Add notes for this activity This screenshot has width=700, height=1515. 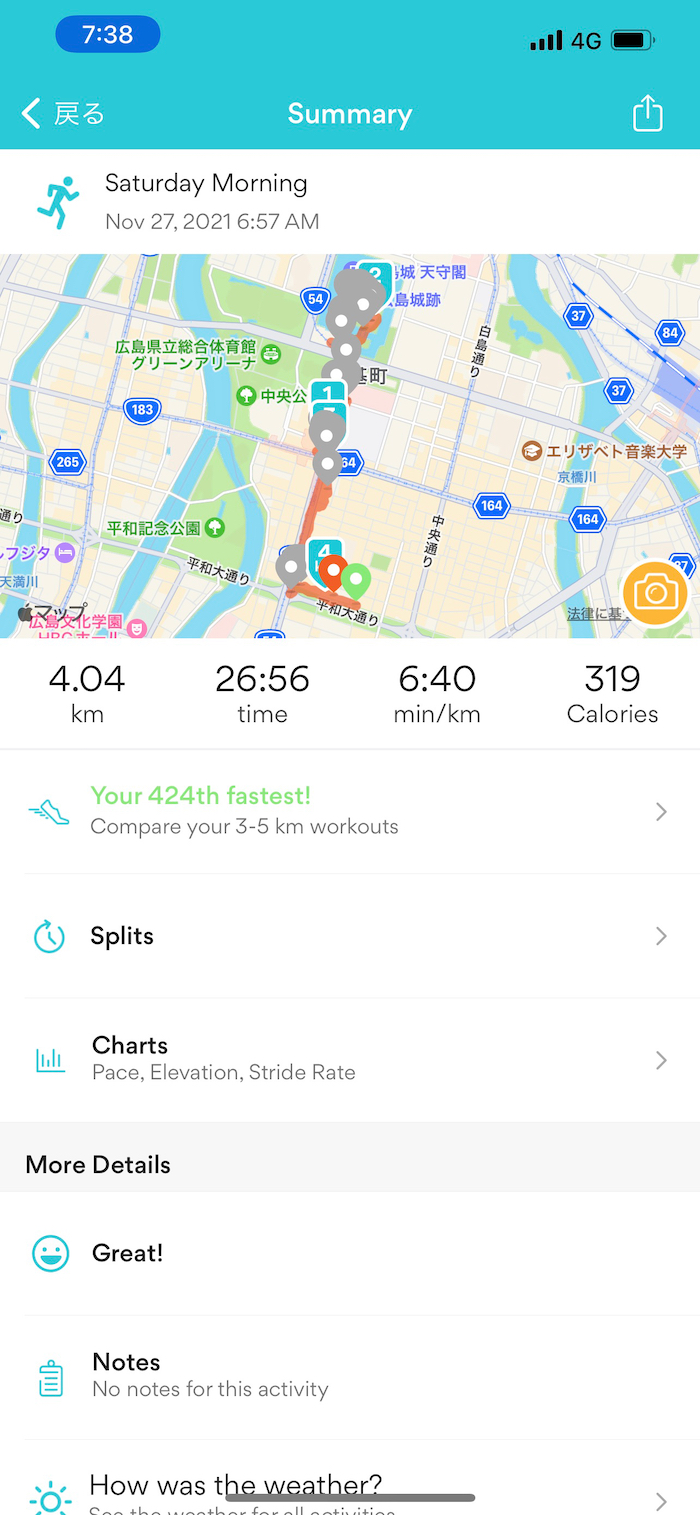[x=348, y=1375]
